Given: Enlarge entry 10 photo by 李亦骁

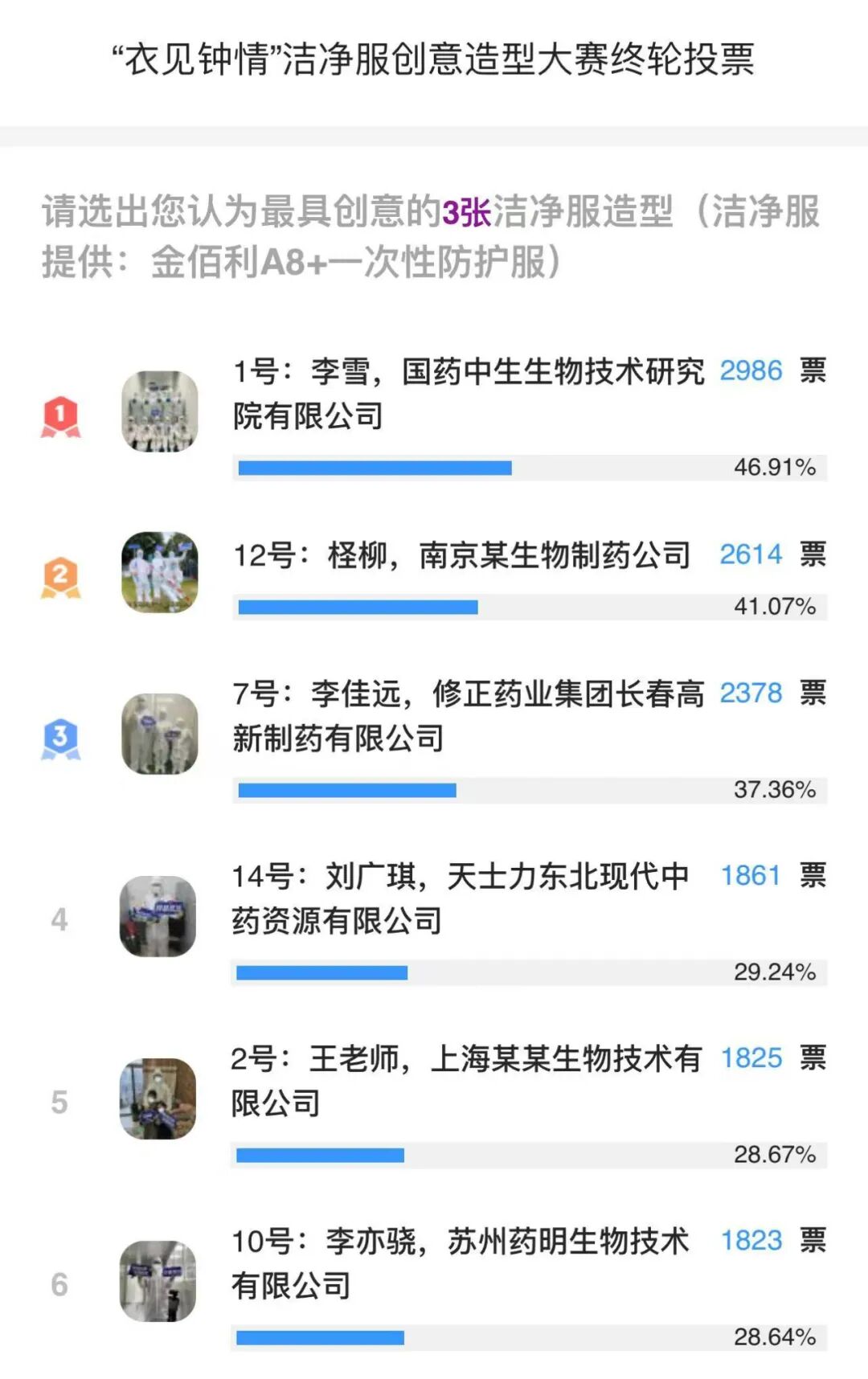Looking at the screenshot, I should (x=158, y=1281).
